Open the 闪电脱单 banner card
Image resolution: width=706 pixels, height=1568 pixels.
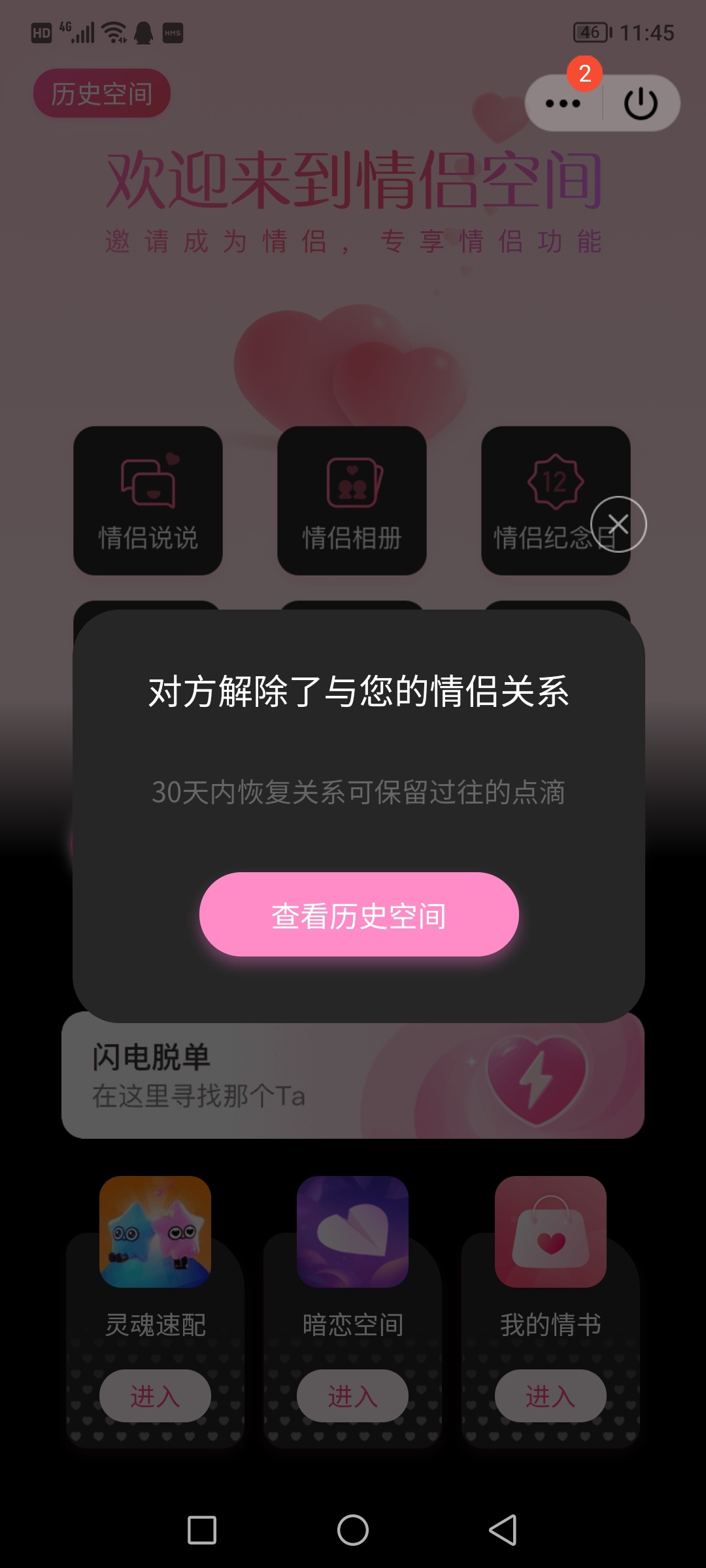pyautogui.click(x=353, y=1075)
